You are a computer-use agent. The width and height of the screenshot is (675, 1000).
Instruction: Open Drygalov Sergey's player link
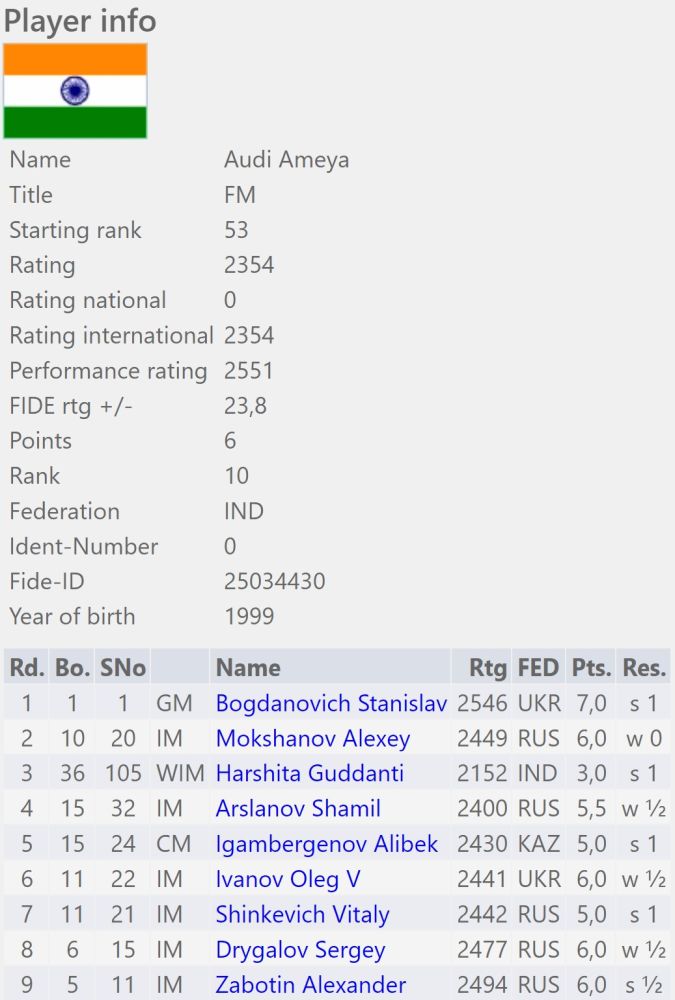coord(300,950)
